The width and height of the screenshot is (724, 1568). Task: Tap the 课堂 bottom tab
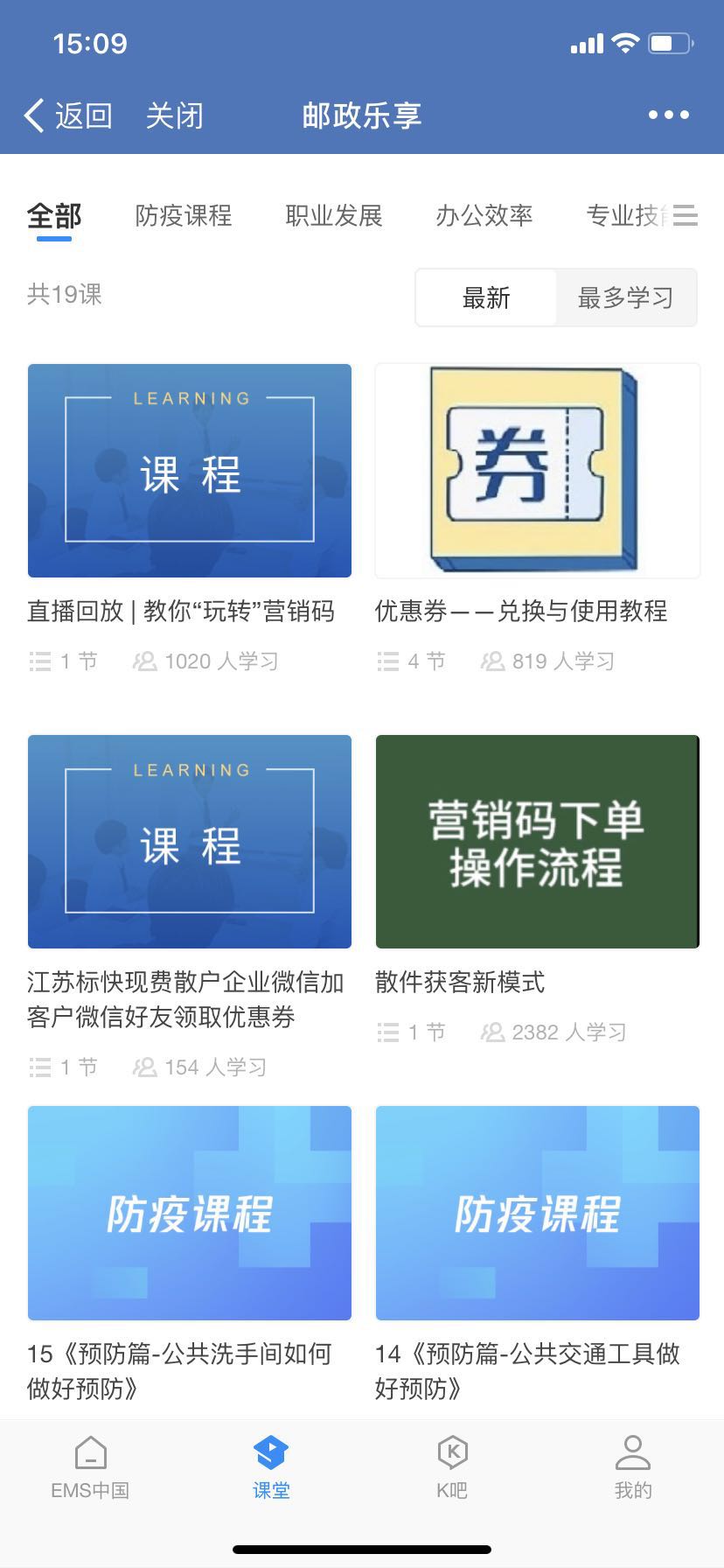pos(271,1468)
